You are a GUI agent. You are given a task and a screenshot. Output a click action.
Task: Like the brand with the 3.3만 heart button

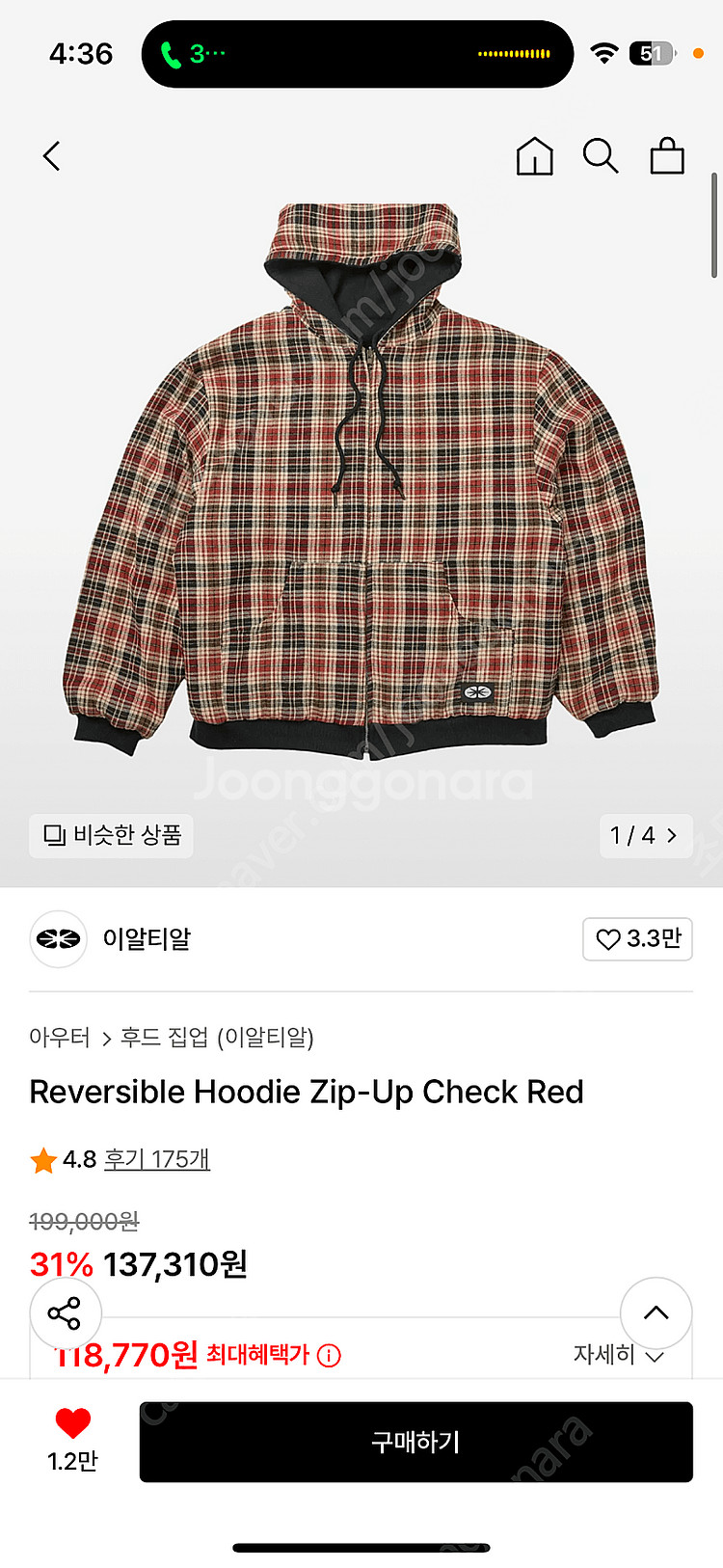(637, 938)
